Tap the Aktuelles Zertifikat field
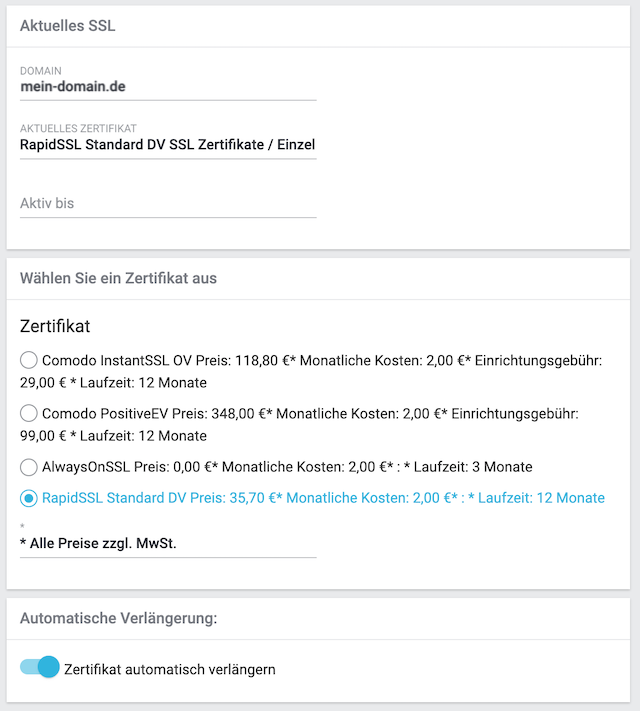This screenshot has width=640, height=711. point(168,146)
